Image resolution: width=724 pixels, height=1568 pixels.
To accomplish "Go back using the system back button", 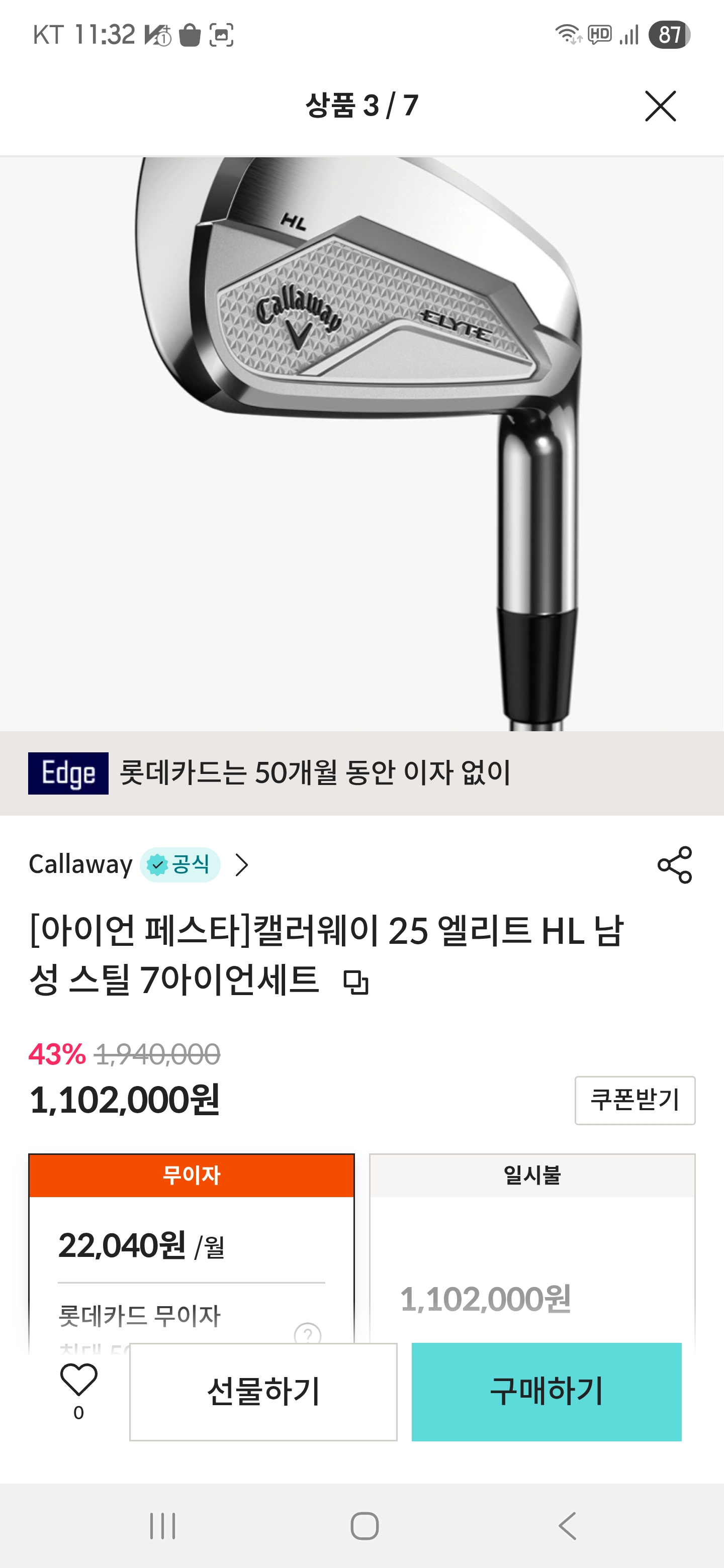I will tap(567, 1525).
